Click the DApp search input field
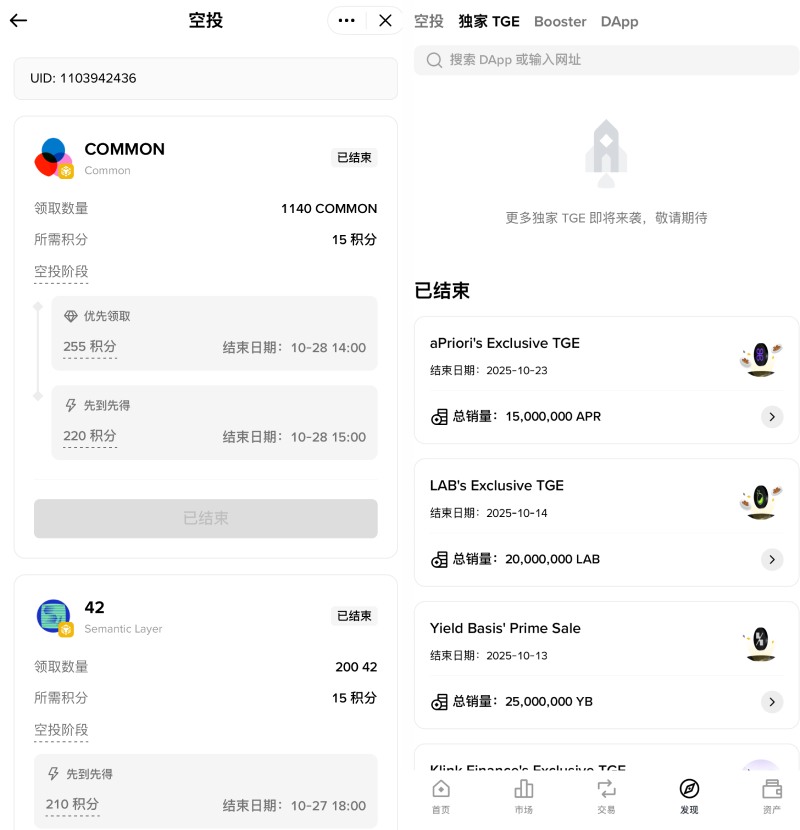Image resolution: width=800 pixels, height=830 pixels. 606,60
